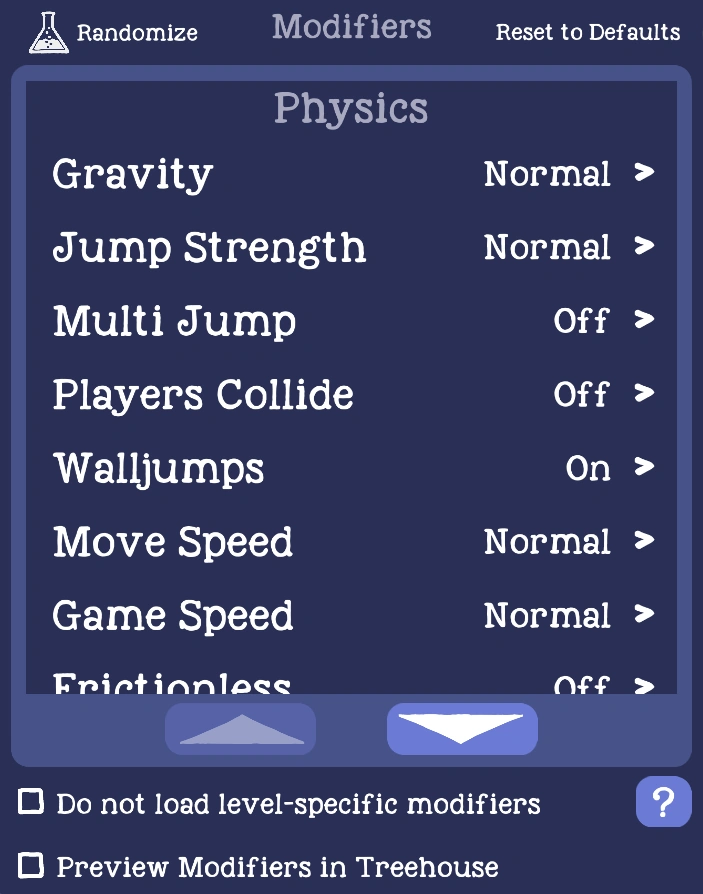Check Do not load level-specific modifiers

tap(31, 801)
